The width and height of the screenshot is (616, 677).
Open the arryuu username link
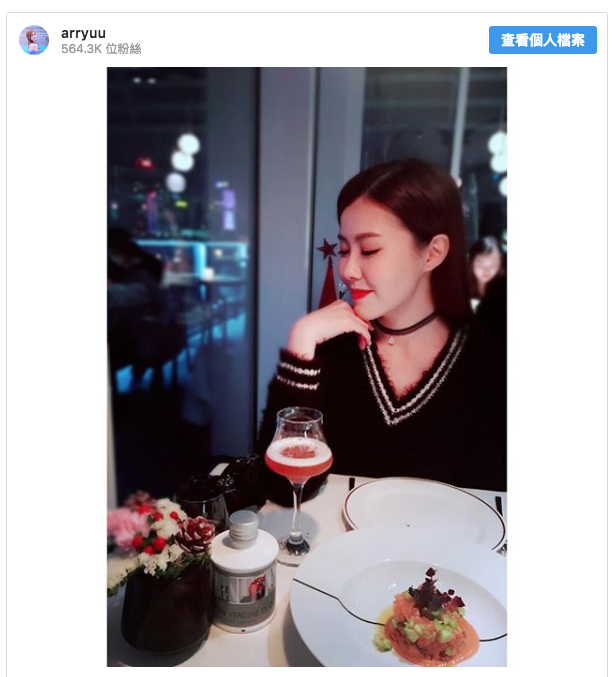point(83,33)
